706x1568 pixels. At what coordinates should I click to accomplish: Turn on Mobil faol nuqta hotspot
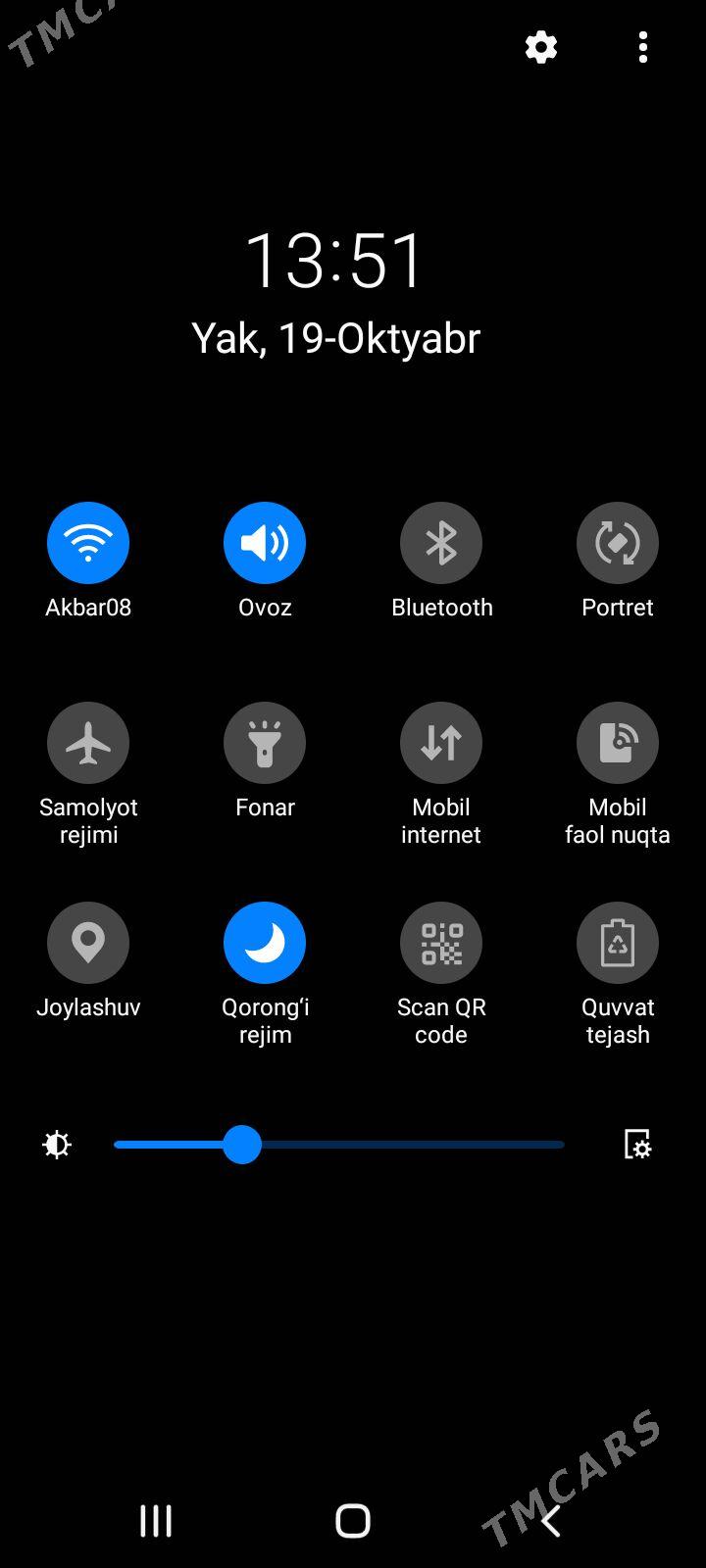[618, 743]
